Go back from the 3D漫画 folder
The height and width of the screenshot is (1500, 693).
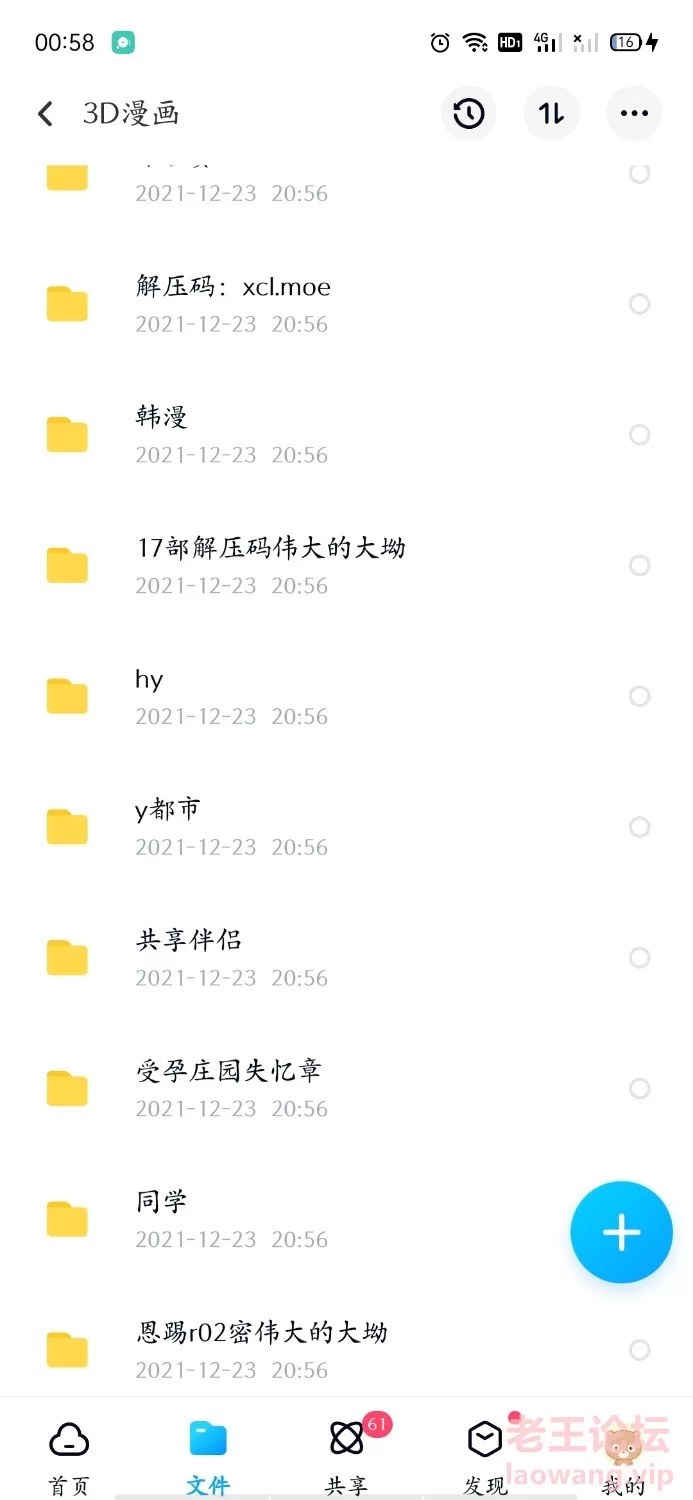[45, 114]
